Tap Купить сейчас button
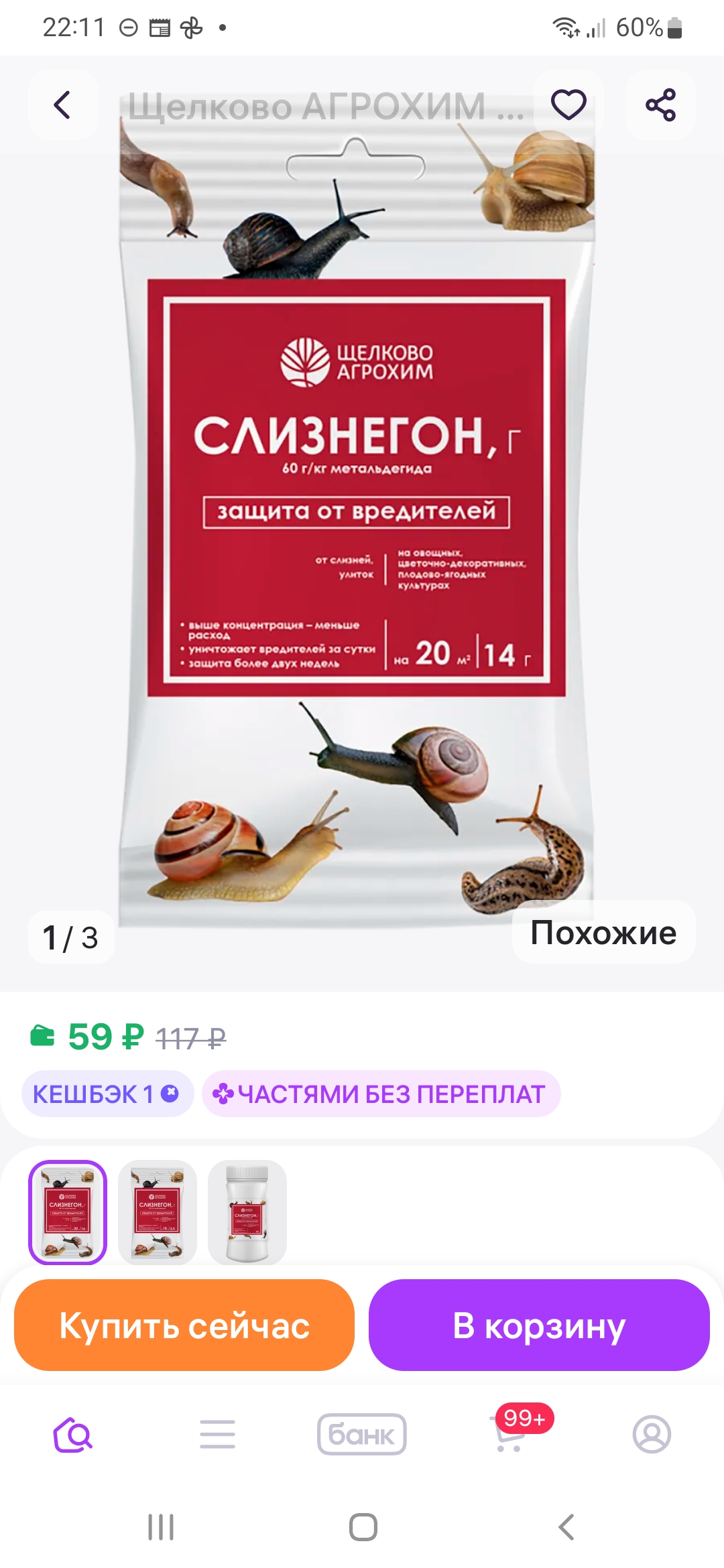This screenshot has width=724, height=1568. (x=184, y=1325)
